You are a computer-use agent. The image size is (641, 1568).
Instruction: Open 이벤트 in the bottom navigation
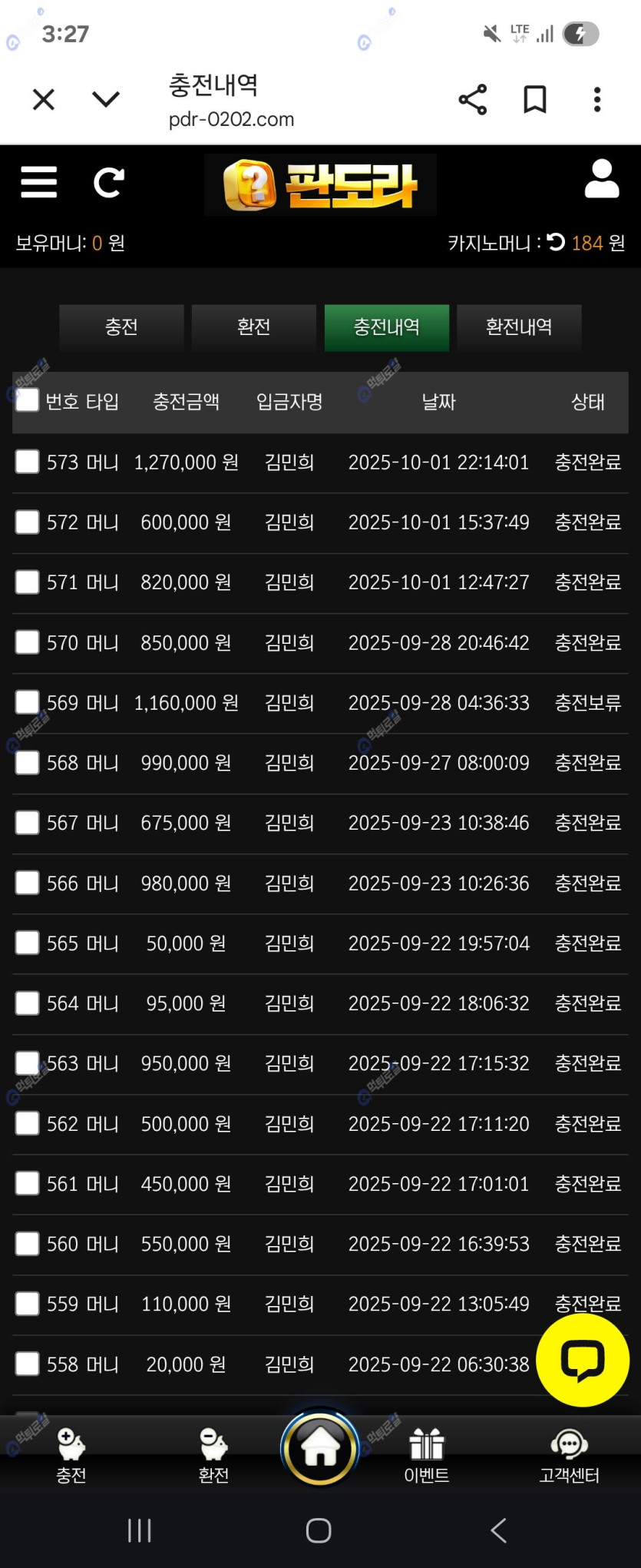pyautogui.click(x=427, y=1454)
